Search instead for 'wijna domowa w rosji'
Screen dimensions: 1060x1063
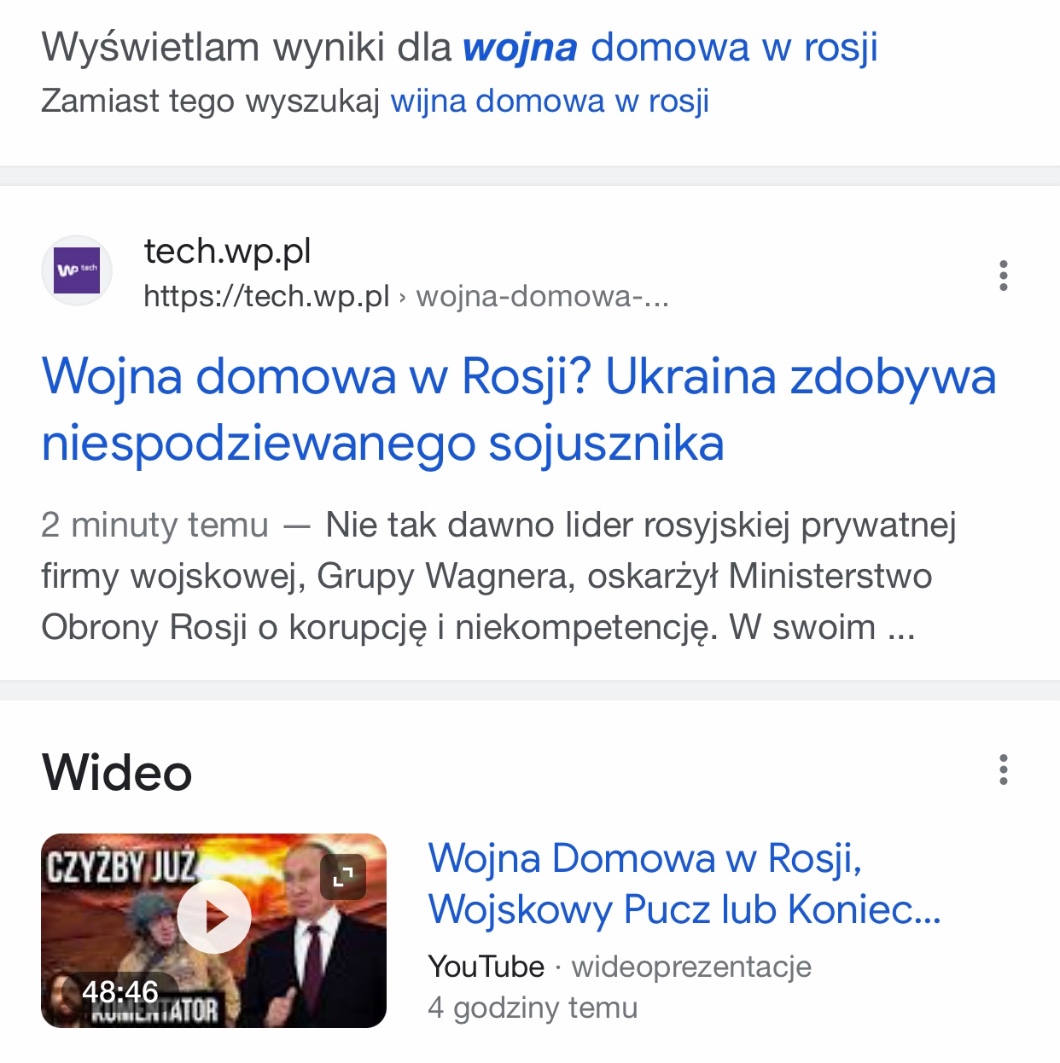[549, 101]
